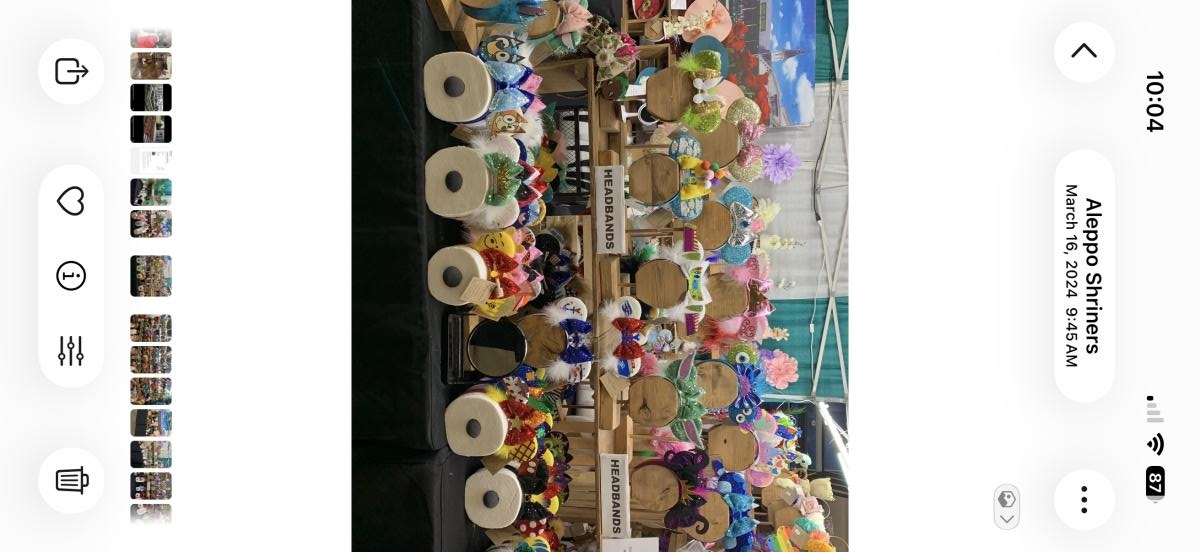Select the highlighted current thumbnail in strip
This screenshot has width=1200, height=552.
pyautogui.click(x=151, y=276)
